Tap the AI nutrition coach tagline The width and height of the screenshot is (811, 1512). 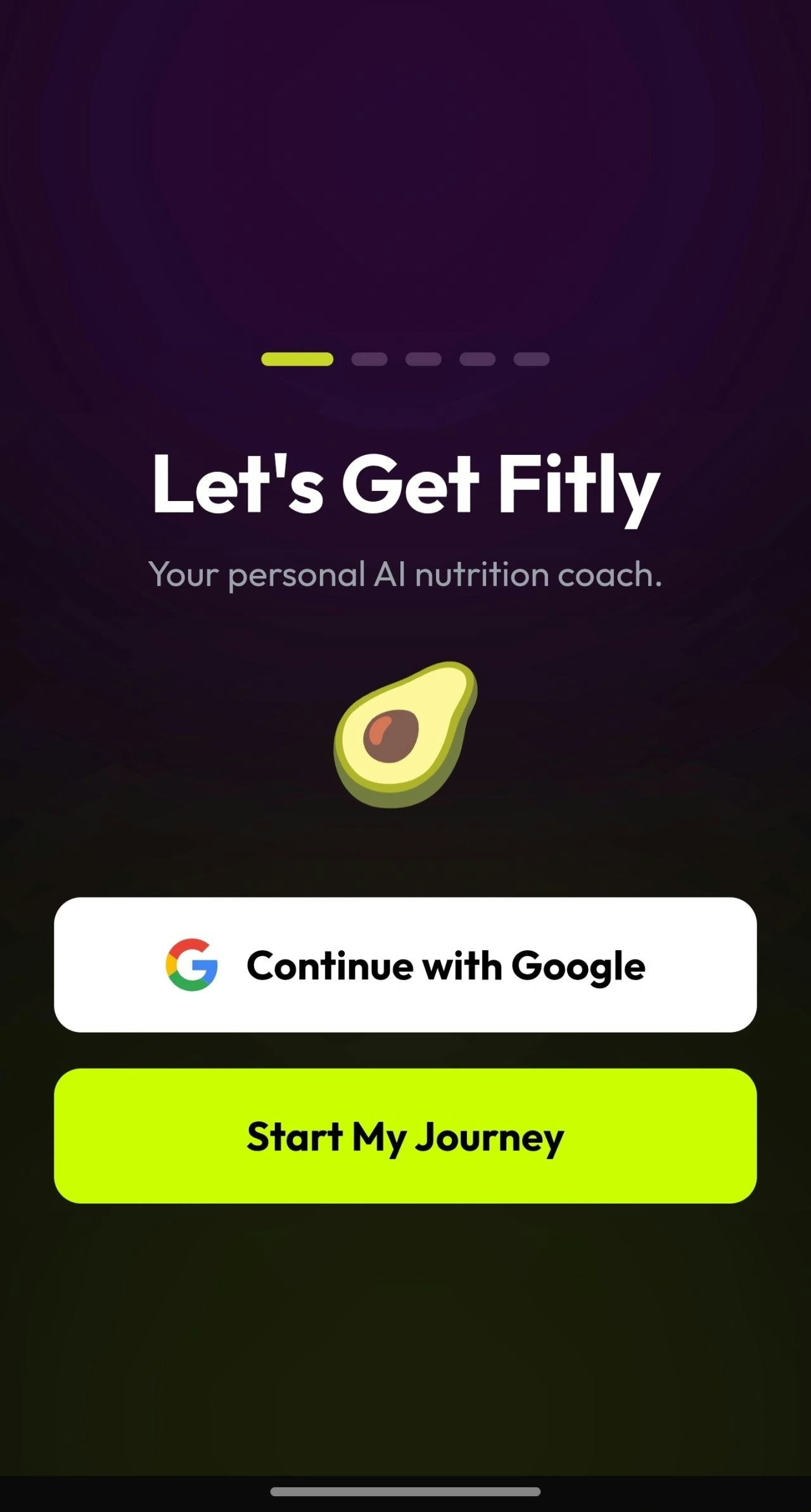405,575
